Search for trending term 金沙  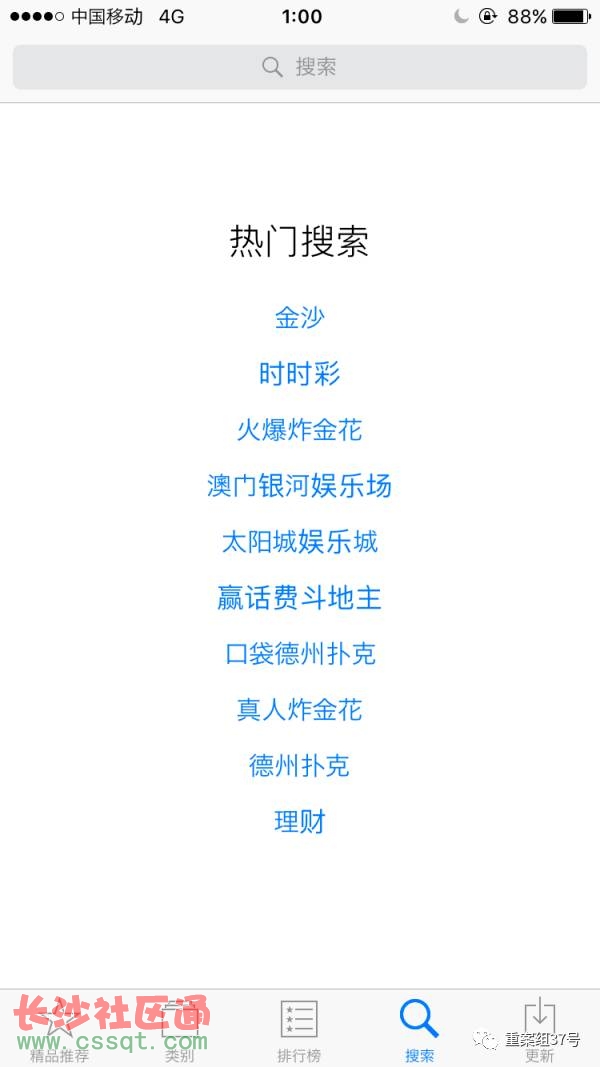click(x=299, y=318)
